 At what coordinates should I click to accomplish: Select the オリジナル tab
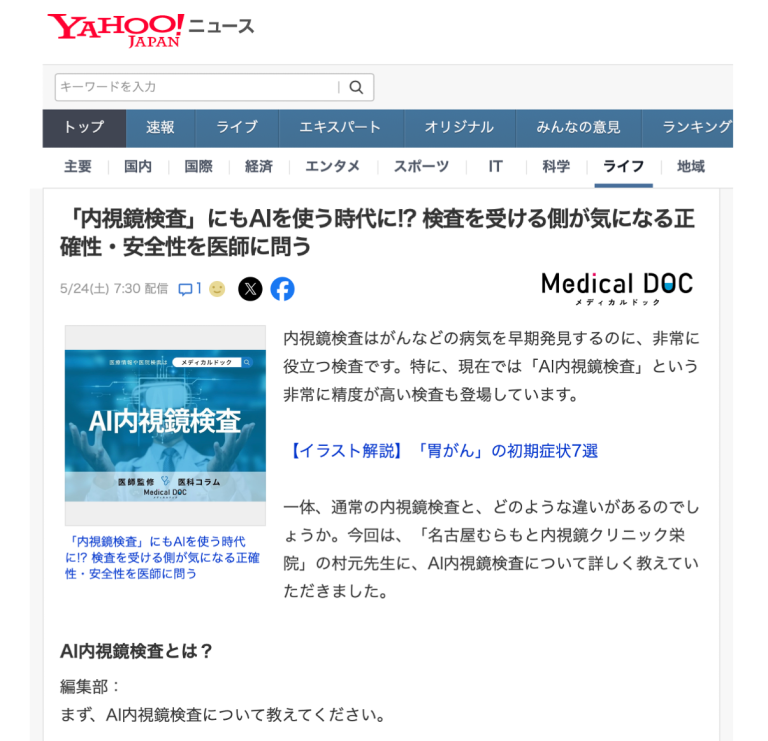[459, 127]
